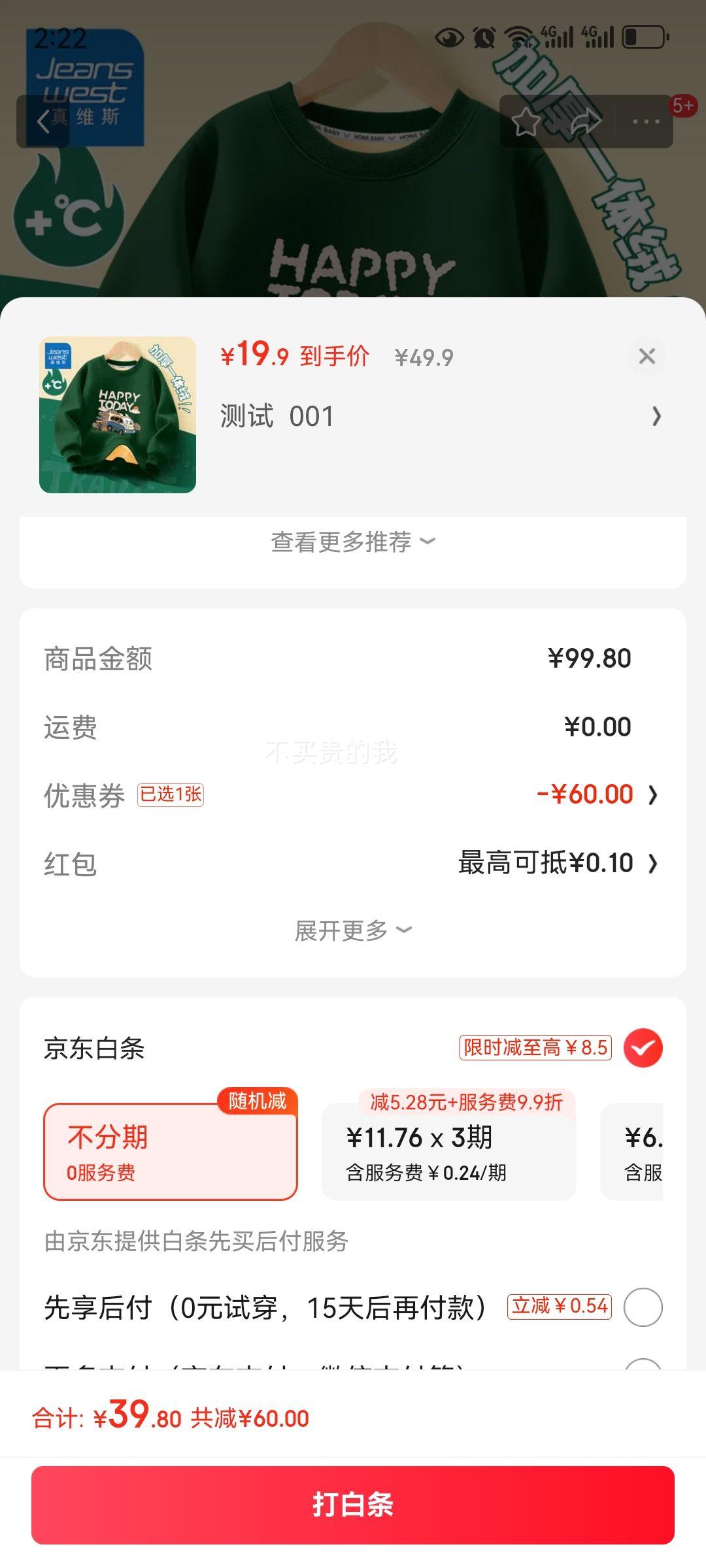Toggle the 京东白条 payment checkmark
Image resolution: width=706 pixels, height=1568 pixels.
643,1047
